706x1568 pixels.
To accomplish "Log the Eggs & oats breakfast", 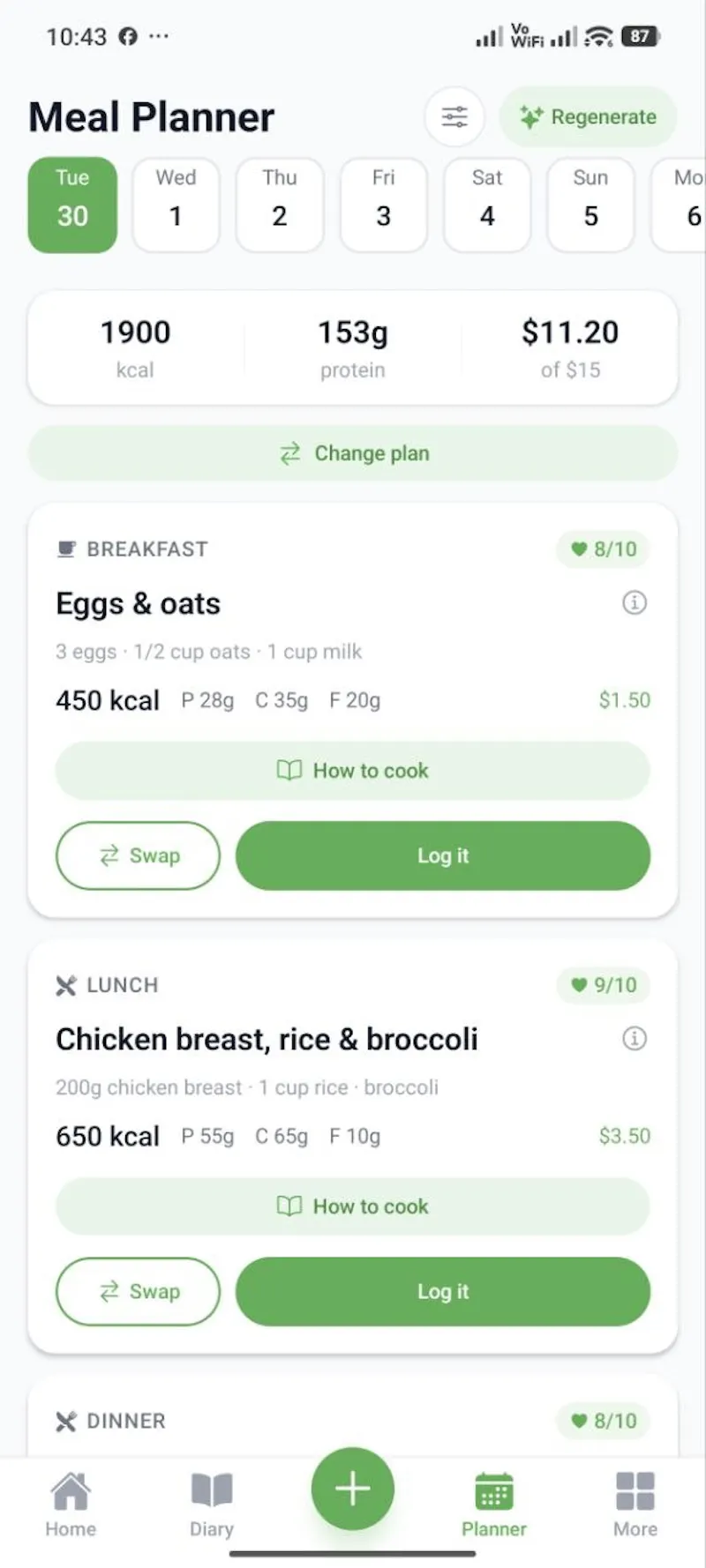I will pyautogui.click(x=443, y=855).
